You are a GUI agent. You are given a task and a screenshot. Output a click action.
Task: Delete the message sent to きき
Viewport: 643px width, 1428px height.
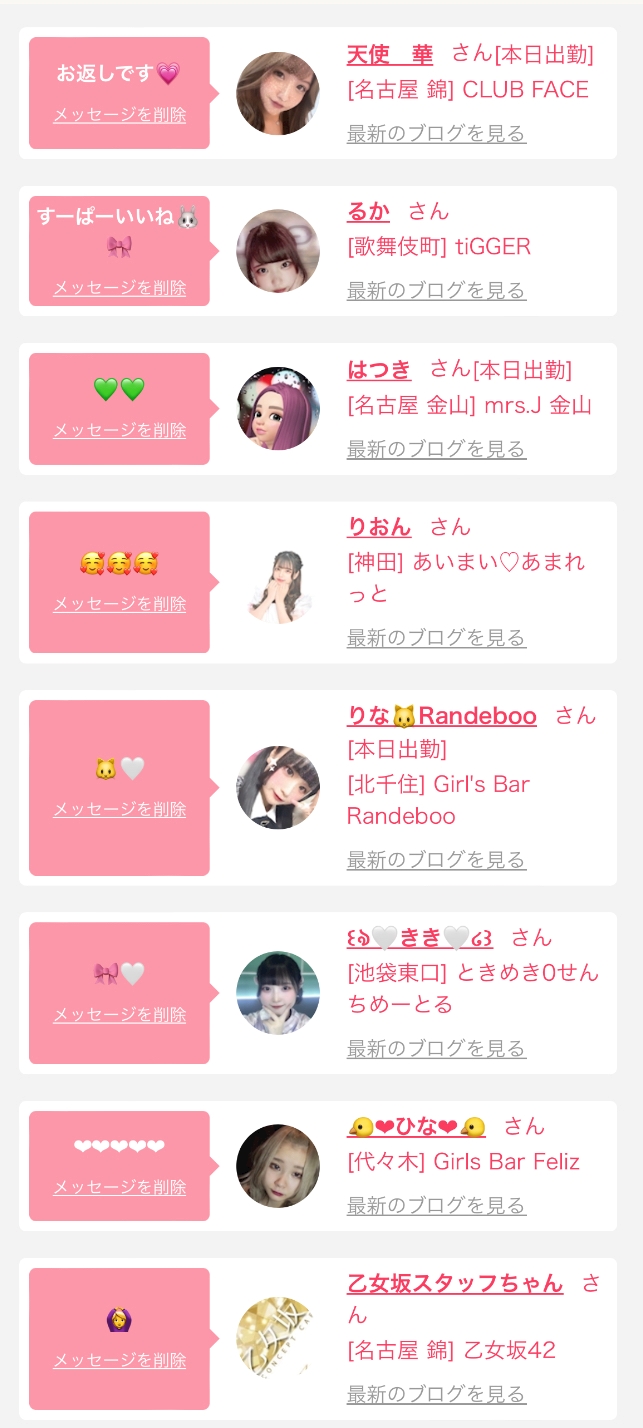click(x=120, y=1015)
